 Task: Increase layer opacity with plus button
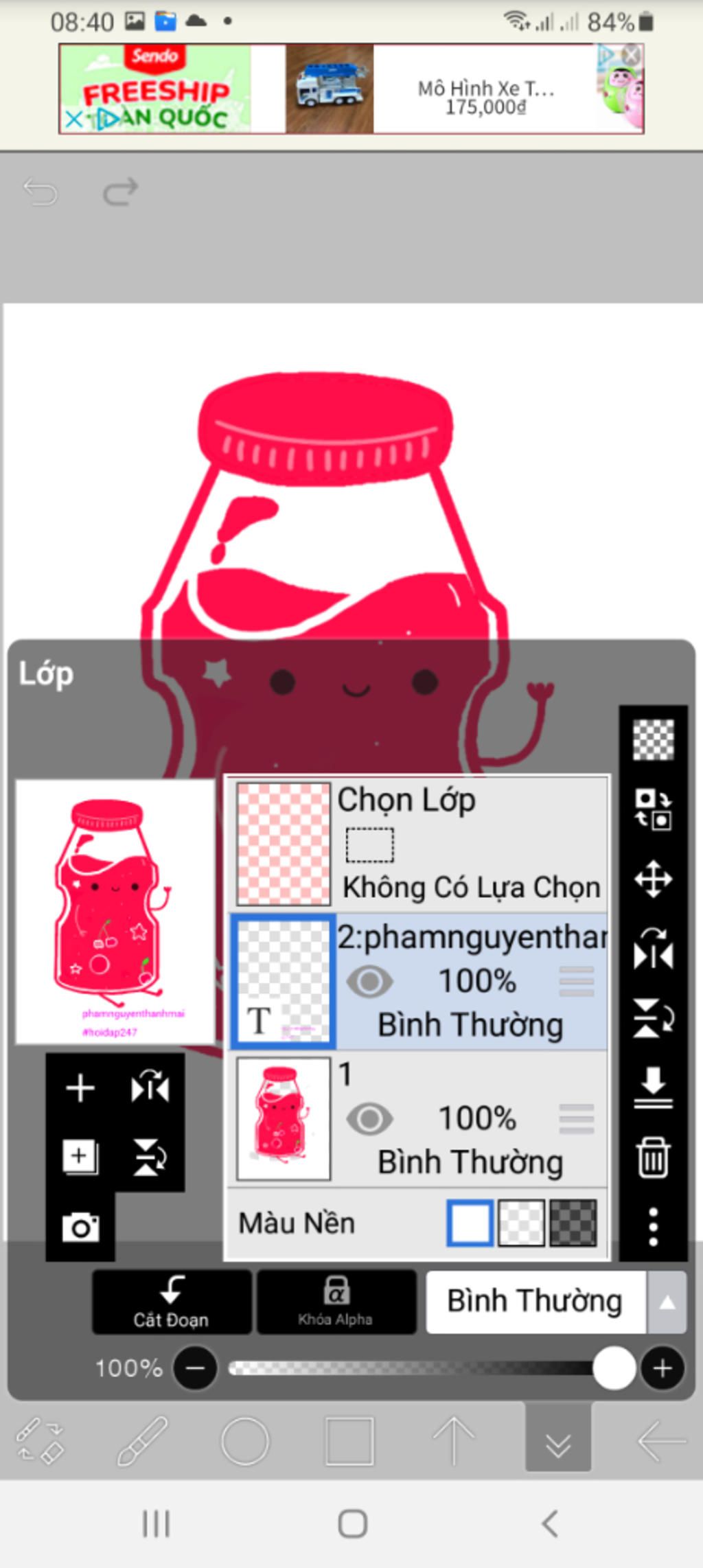pos(662,1368)
